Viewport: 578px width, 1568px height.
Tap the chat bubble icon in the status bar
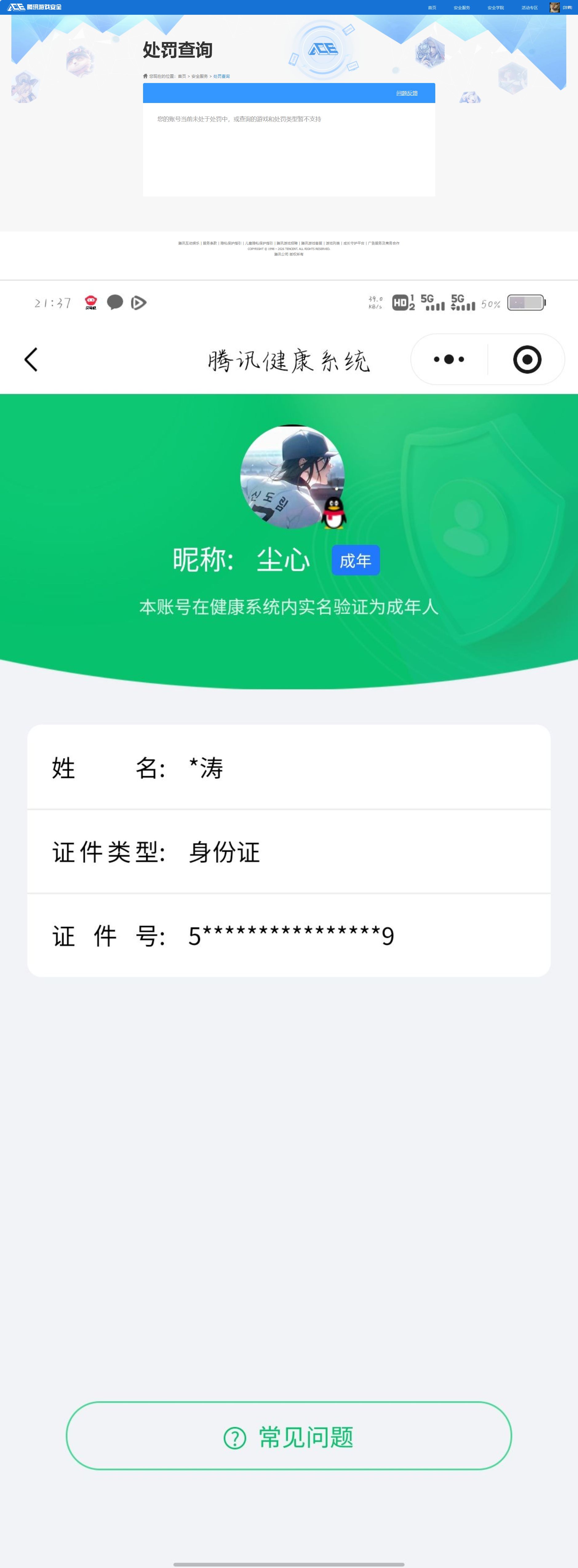point(115,301)
